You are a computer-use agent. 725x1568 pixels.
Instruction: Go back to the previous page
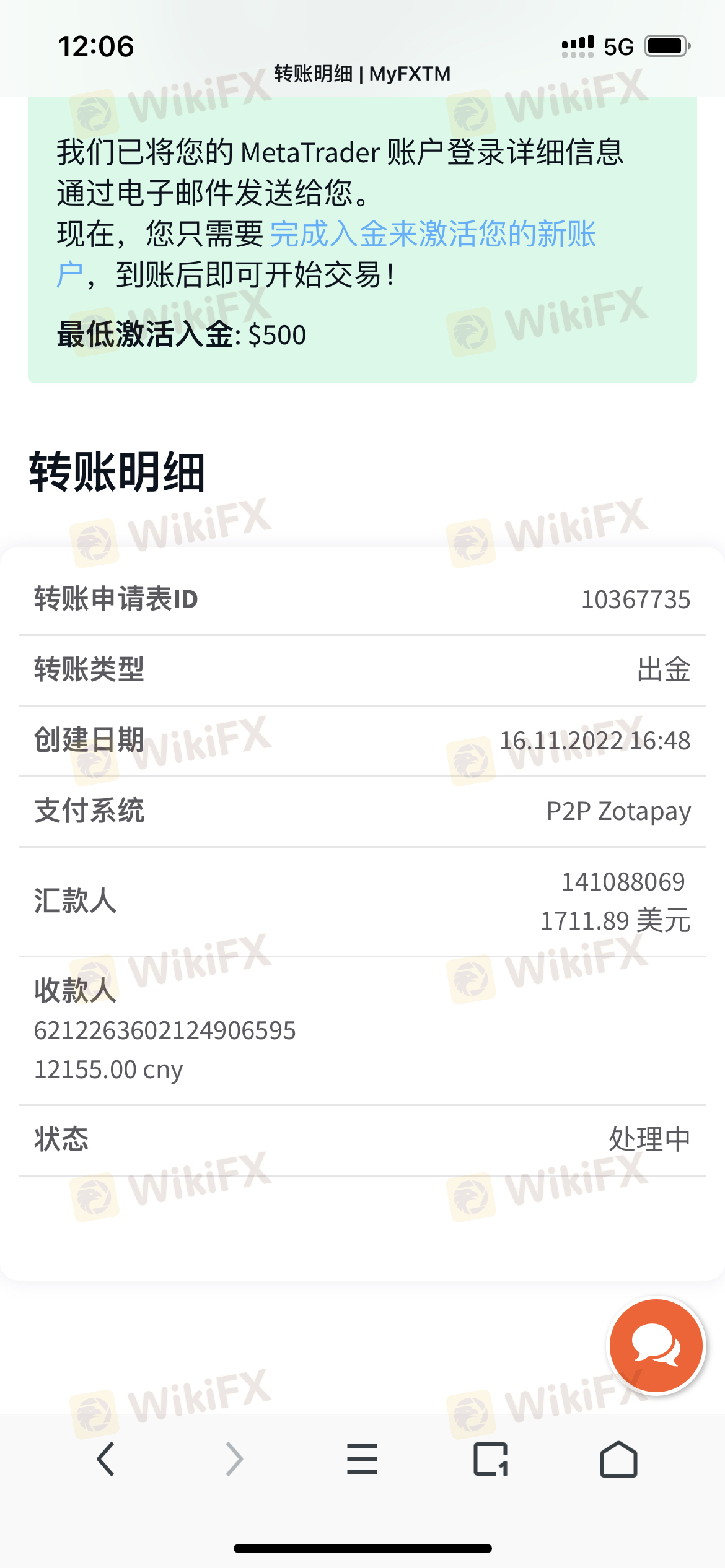106,1459
